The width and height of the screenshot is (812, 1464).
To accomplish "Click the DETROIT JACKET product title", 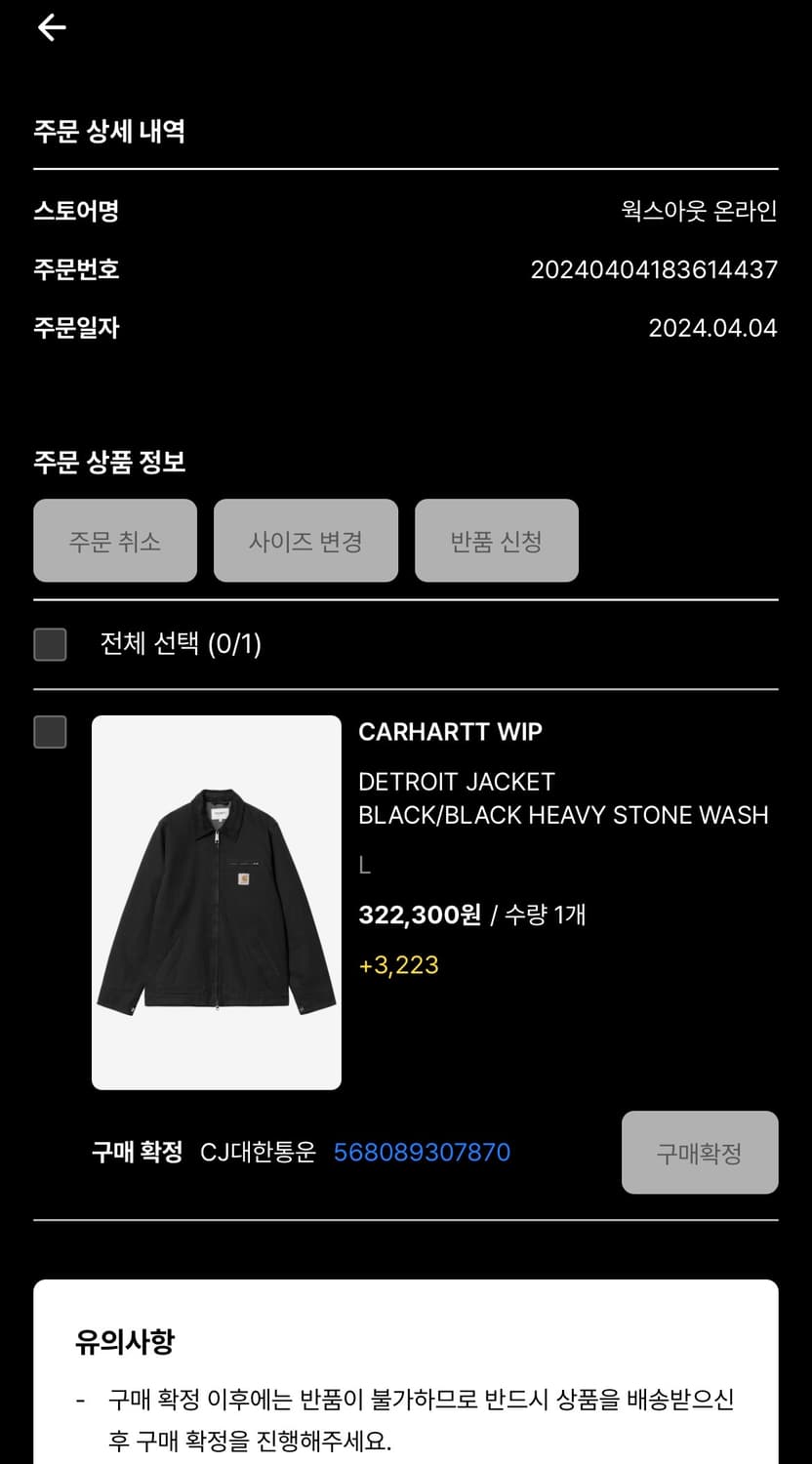I will point(456,781).
